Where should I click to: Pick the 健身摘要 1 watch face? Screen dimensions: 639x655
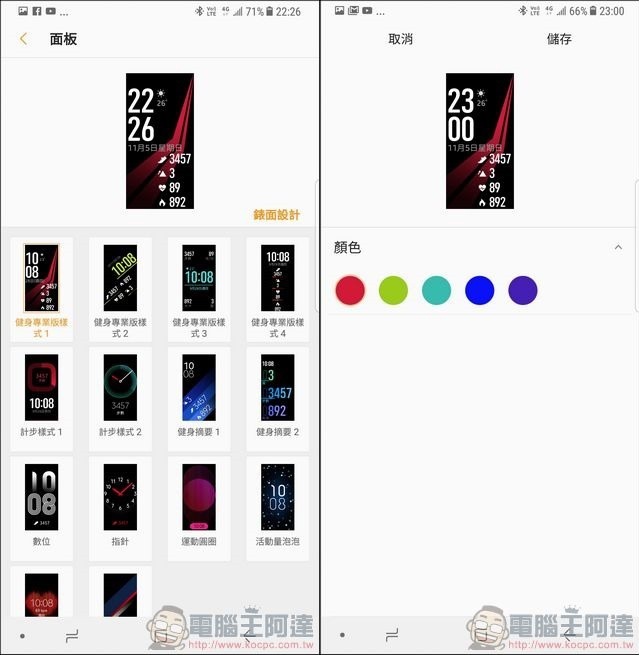[199, 387]
